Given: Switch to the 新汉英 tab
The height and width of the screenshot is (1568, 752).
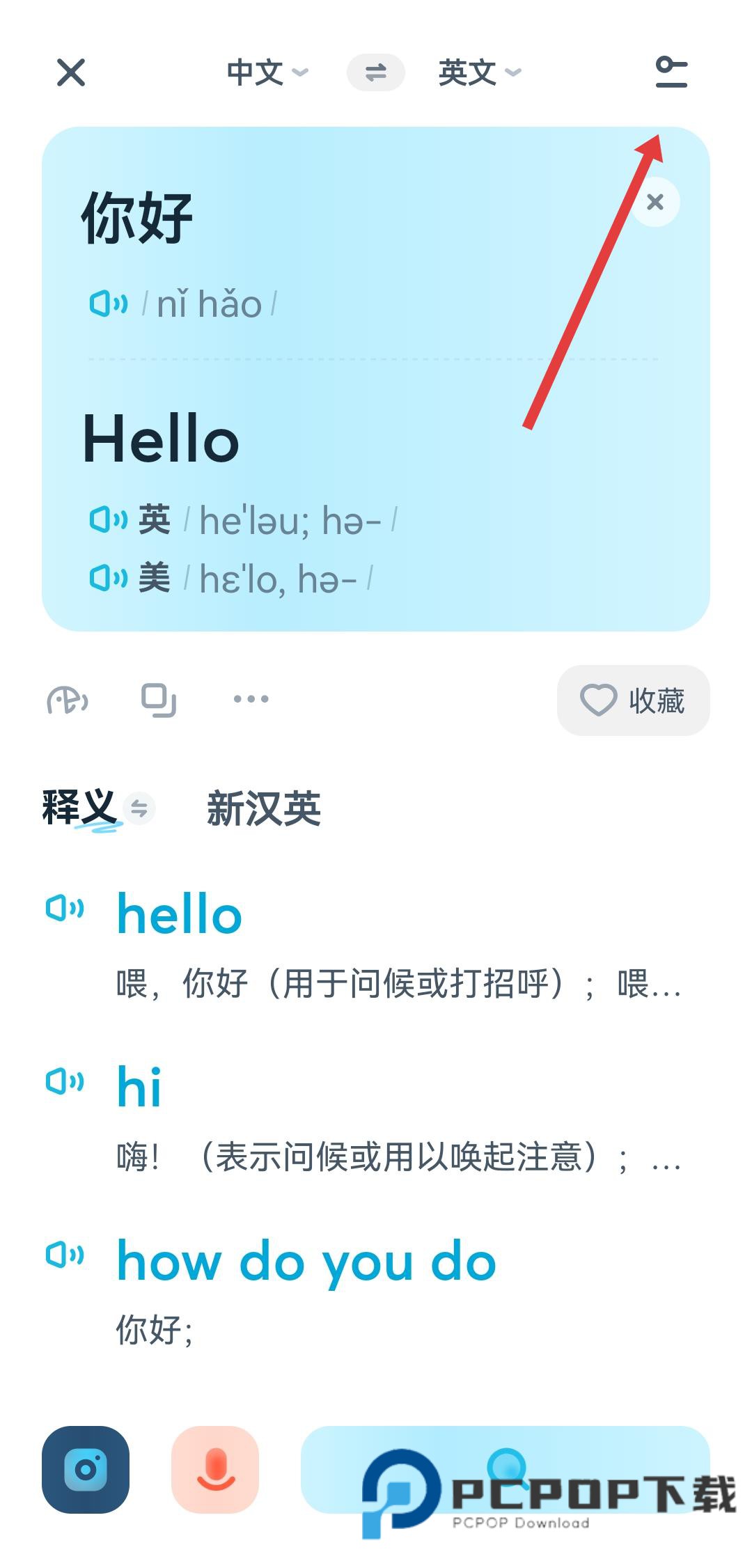Looking at the screenshot, I should coord(264,808).
